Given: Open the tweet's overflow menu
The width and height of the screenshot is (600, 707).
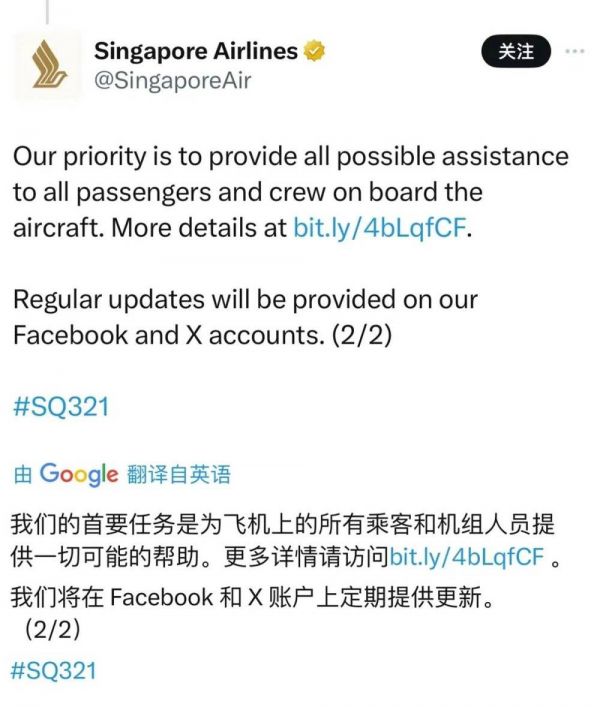Looking at the screenshot, I should 576,51.
